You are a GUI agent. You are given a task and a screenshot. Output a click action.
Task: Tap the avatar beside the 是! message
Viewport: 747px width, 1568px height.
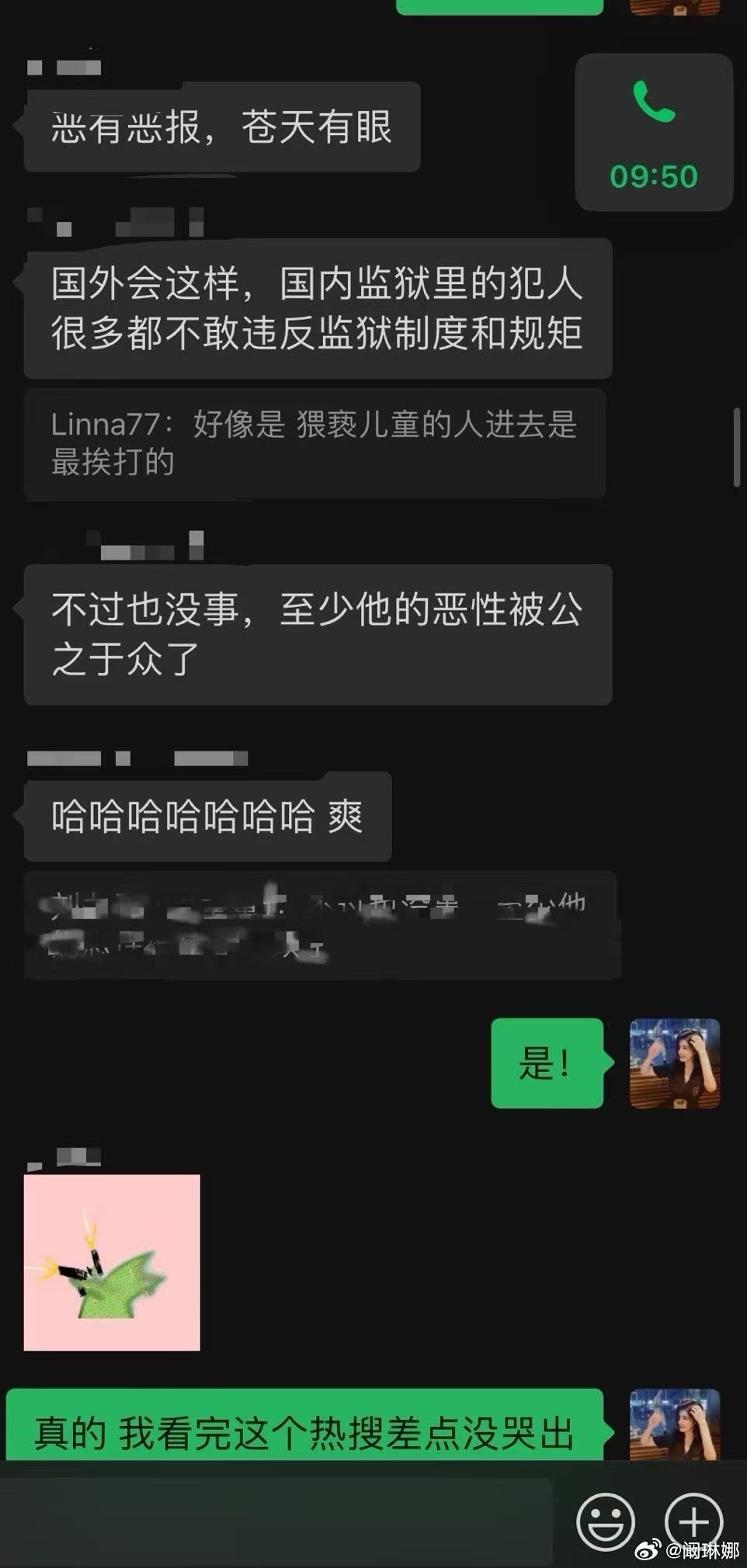click(x=674, y=1063)
